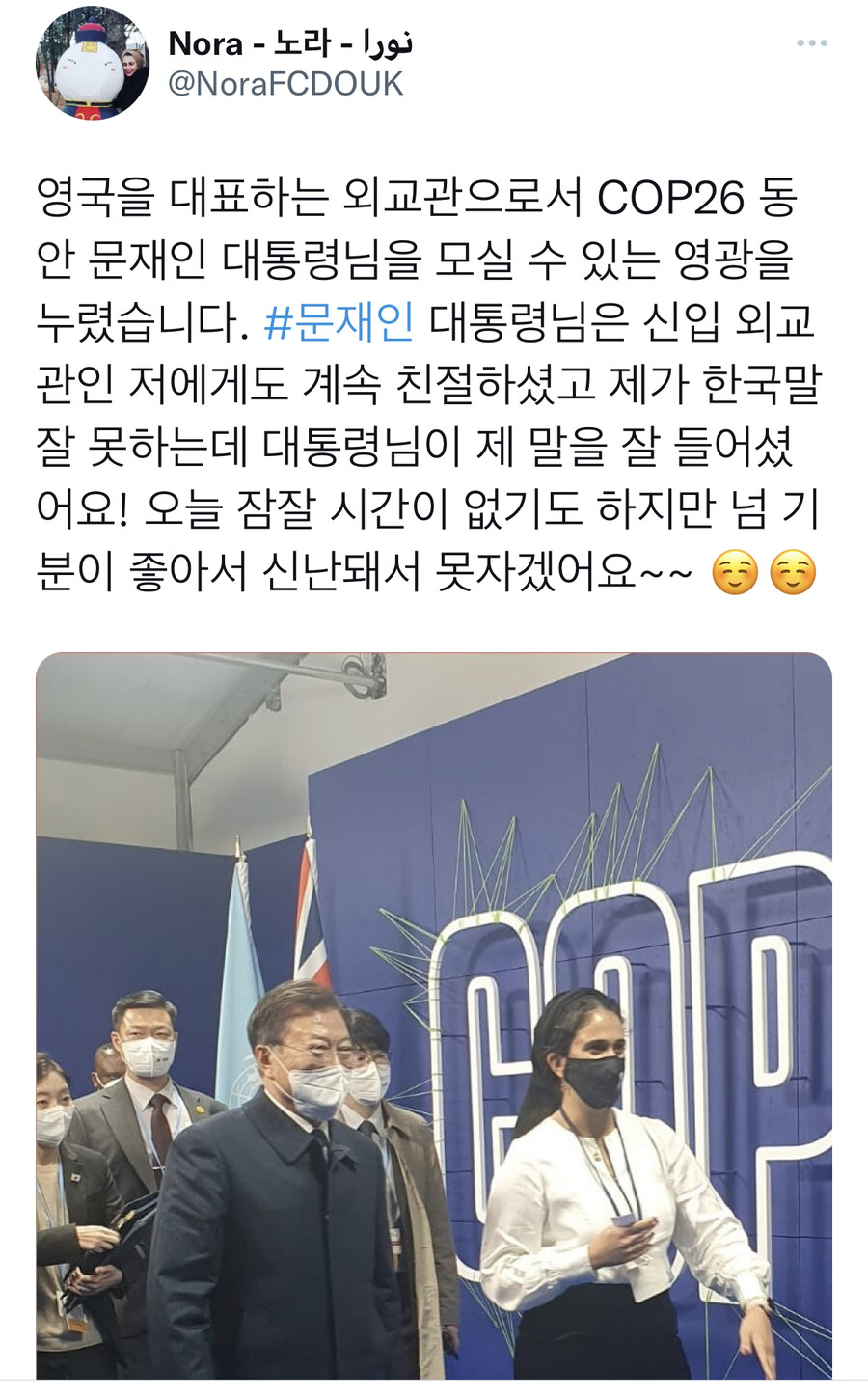The width and height of the screenshot is (868, 1398).
Task: Open the #문재인 hashtag link
Action: pos(339,322)
